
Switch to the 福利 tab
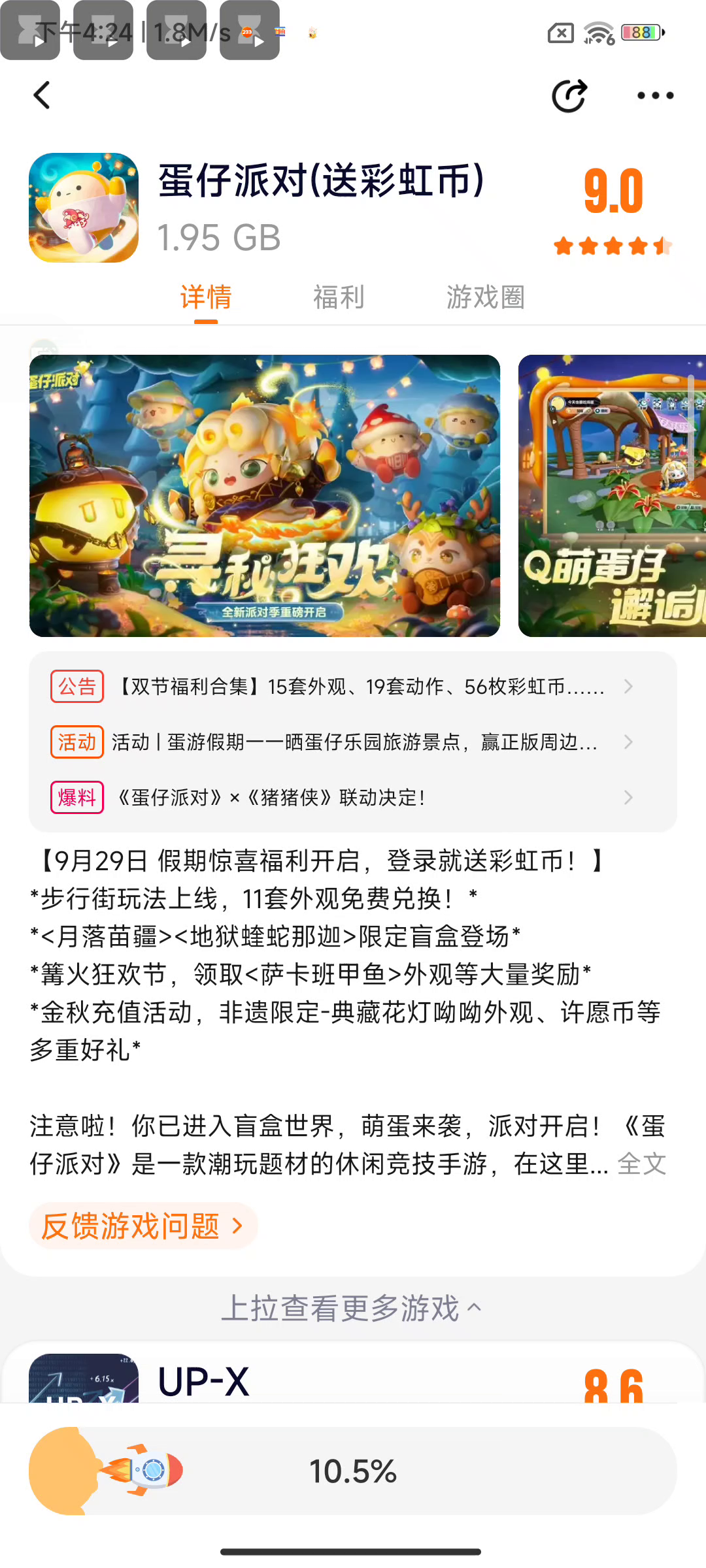point(339,297)
